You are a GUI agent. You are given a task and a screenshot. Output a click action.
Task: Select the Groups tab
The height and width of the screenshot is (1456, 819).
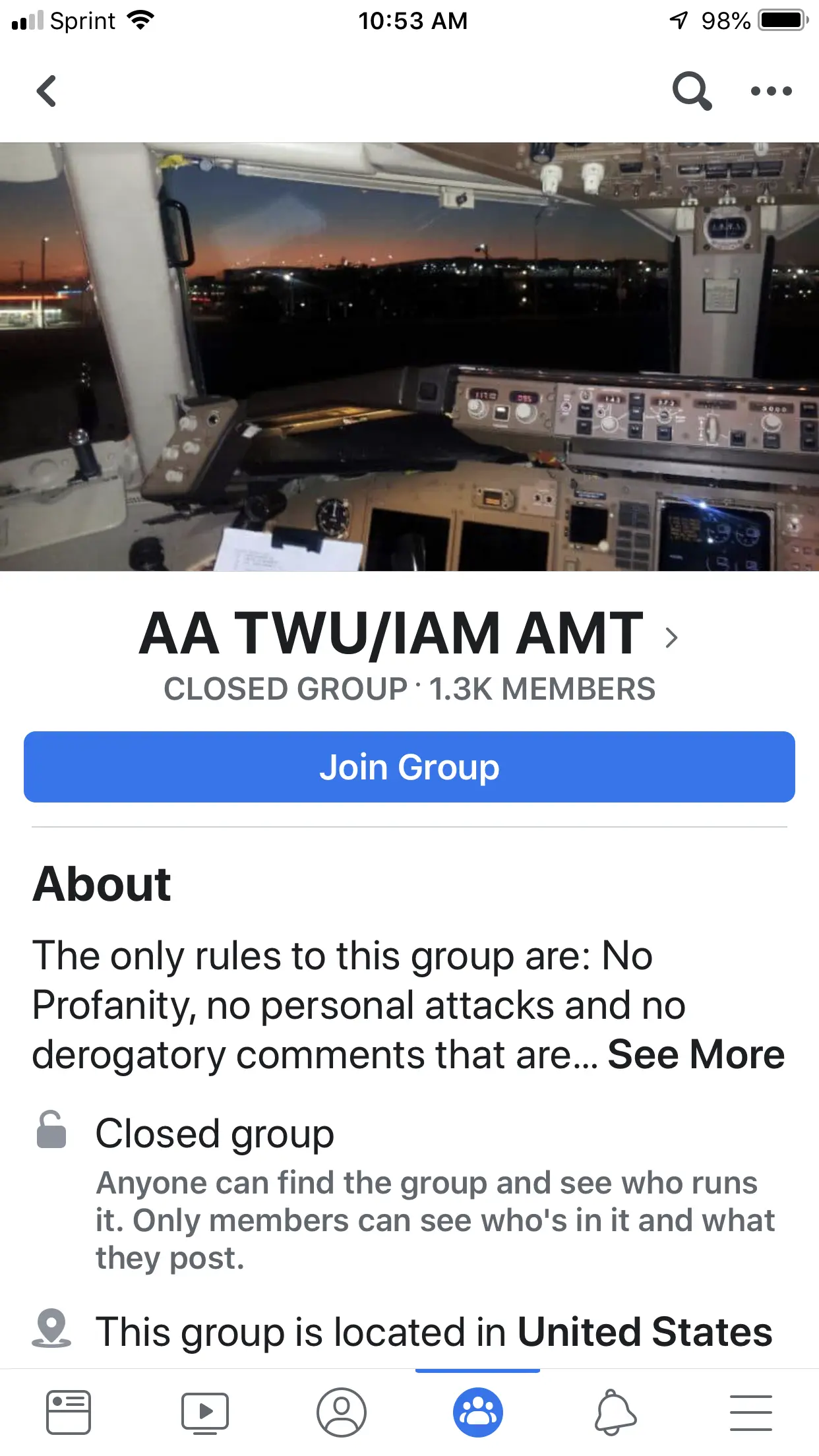pos(477,1412)
